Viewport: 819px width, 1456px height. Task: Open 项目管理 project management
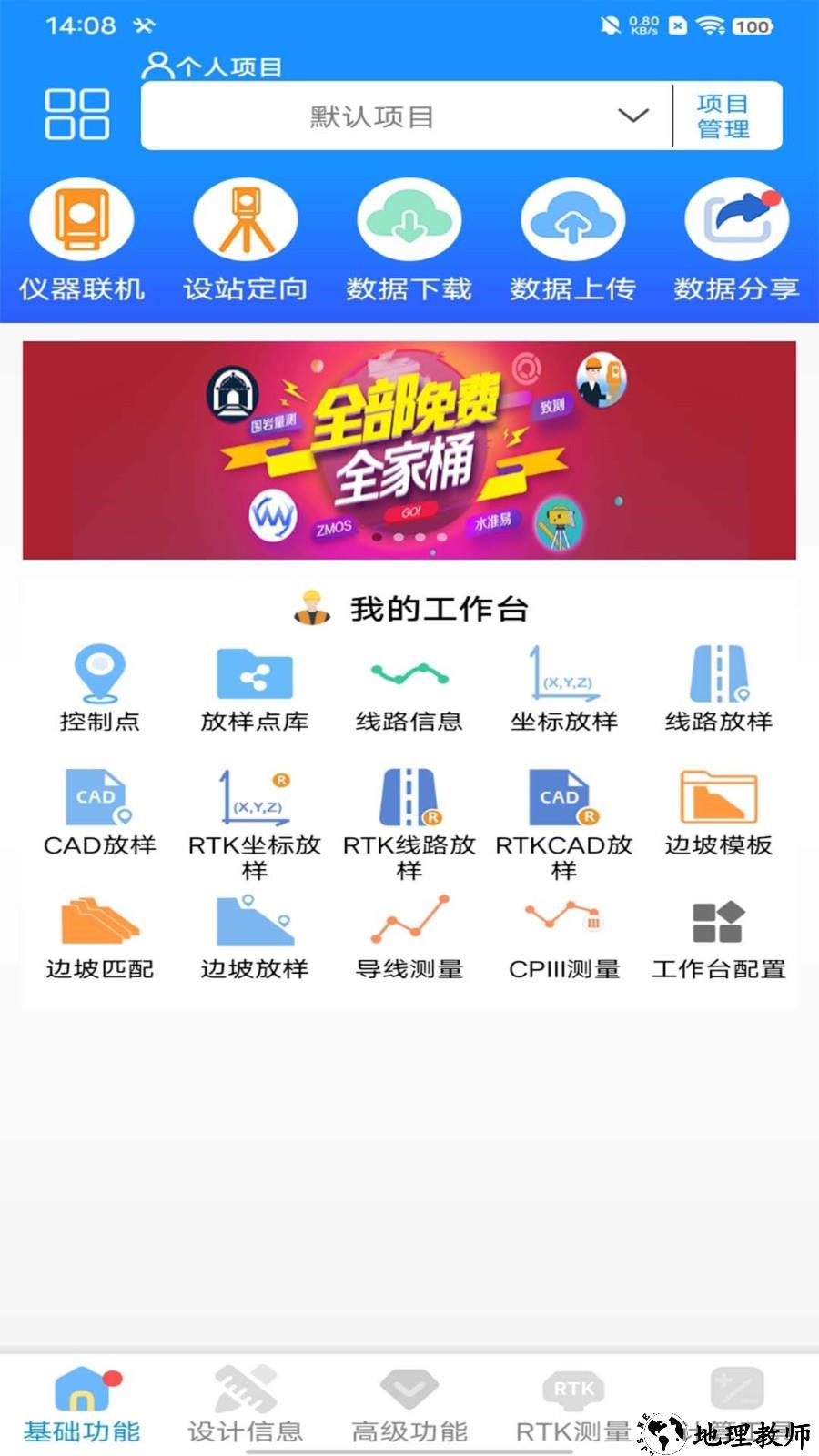coord(725,115)
